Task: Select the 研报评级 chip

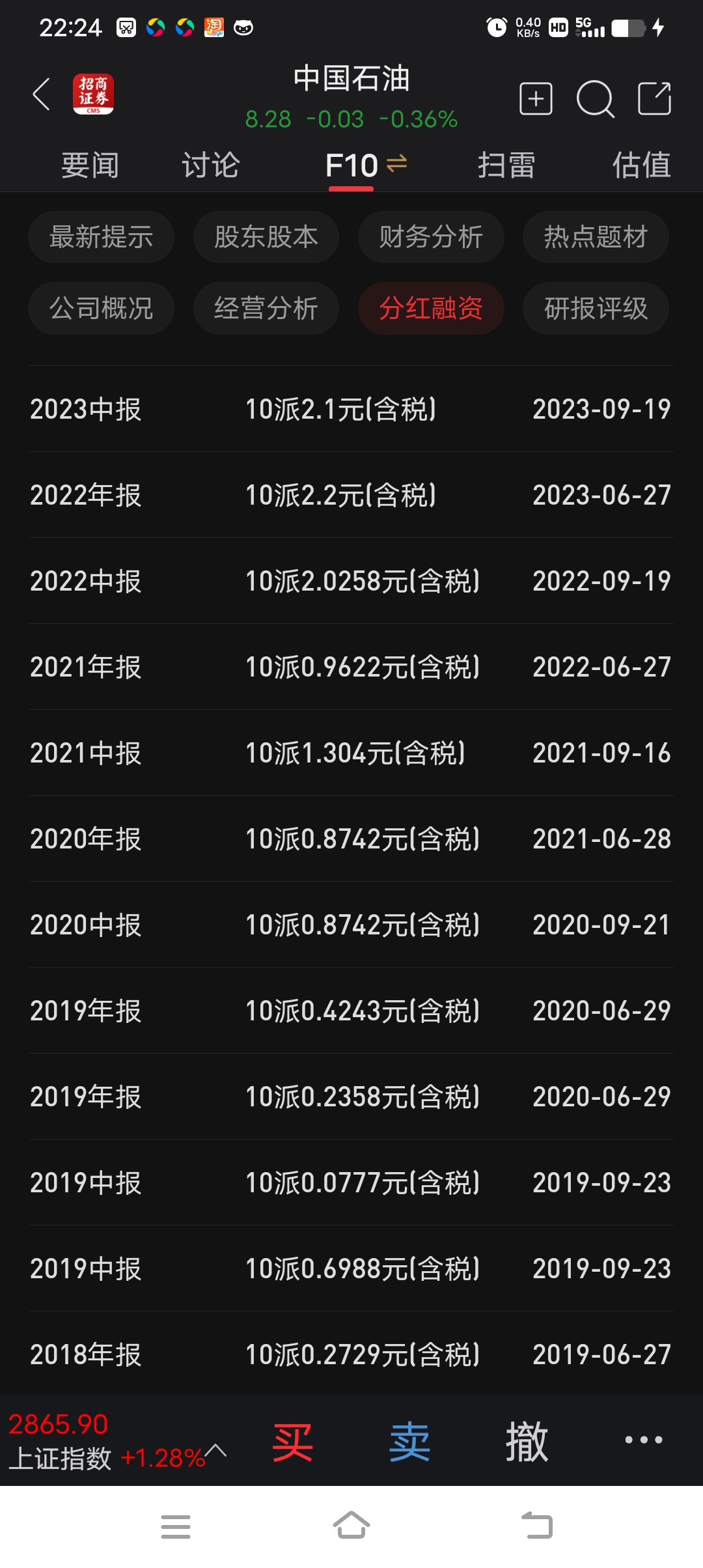Action: [x=596, y=309]
